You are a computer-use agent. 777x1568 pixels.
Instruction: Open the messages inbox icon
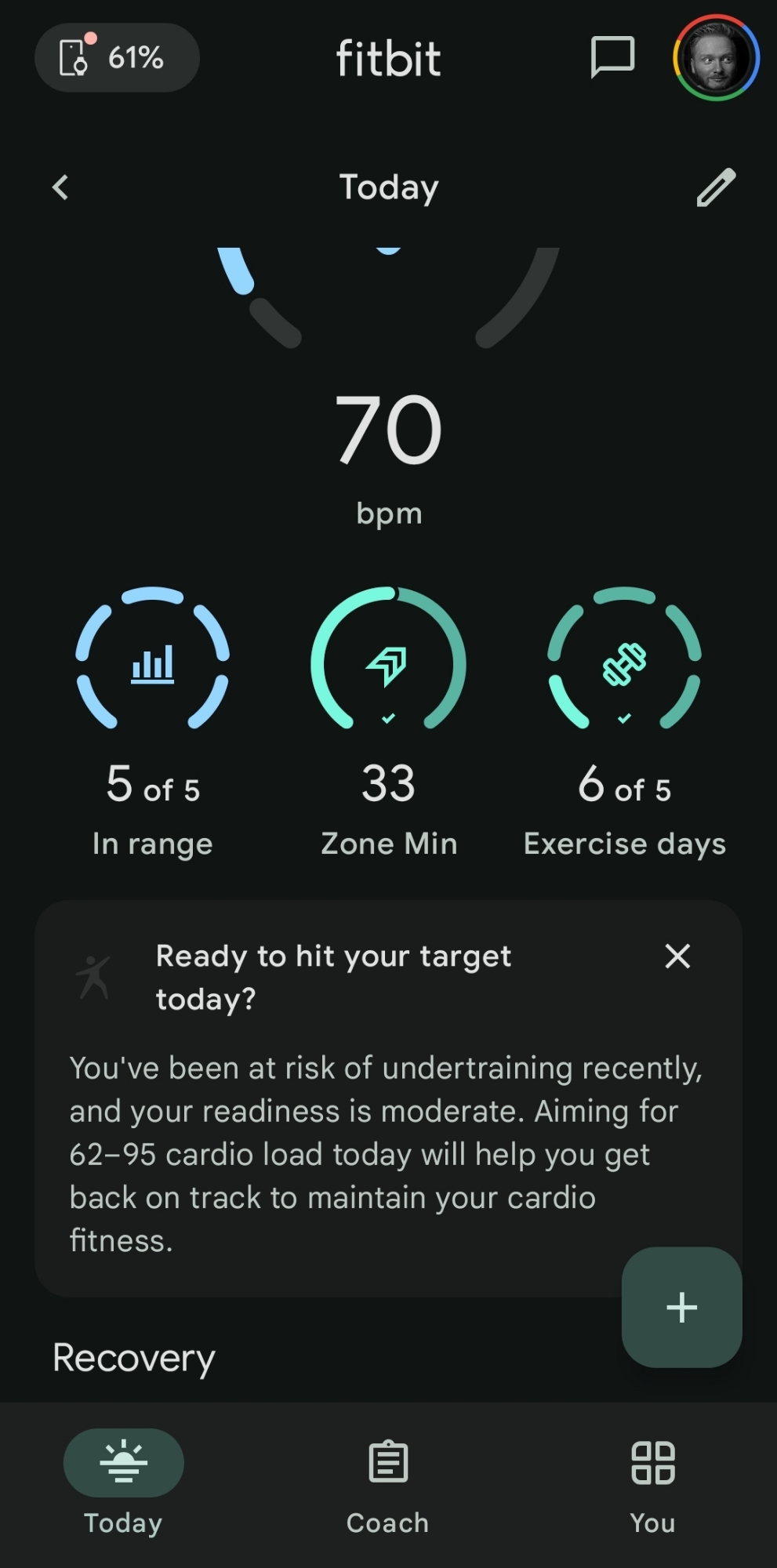612,57
